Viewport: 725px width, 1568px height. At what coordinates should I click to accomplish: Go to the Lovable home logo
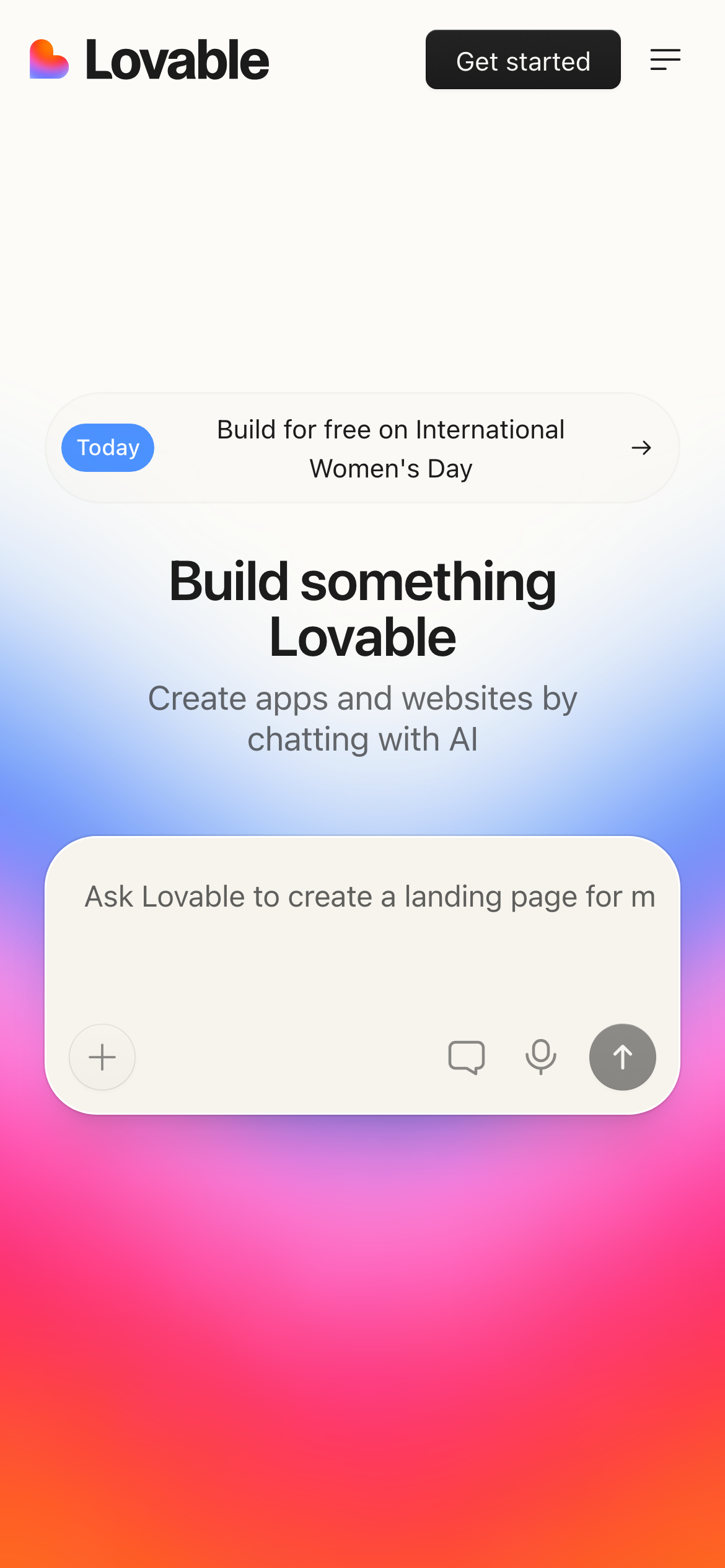tap(149, 60)
